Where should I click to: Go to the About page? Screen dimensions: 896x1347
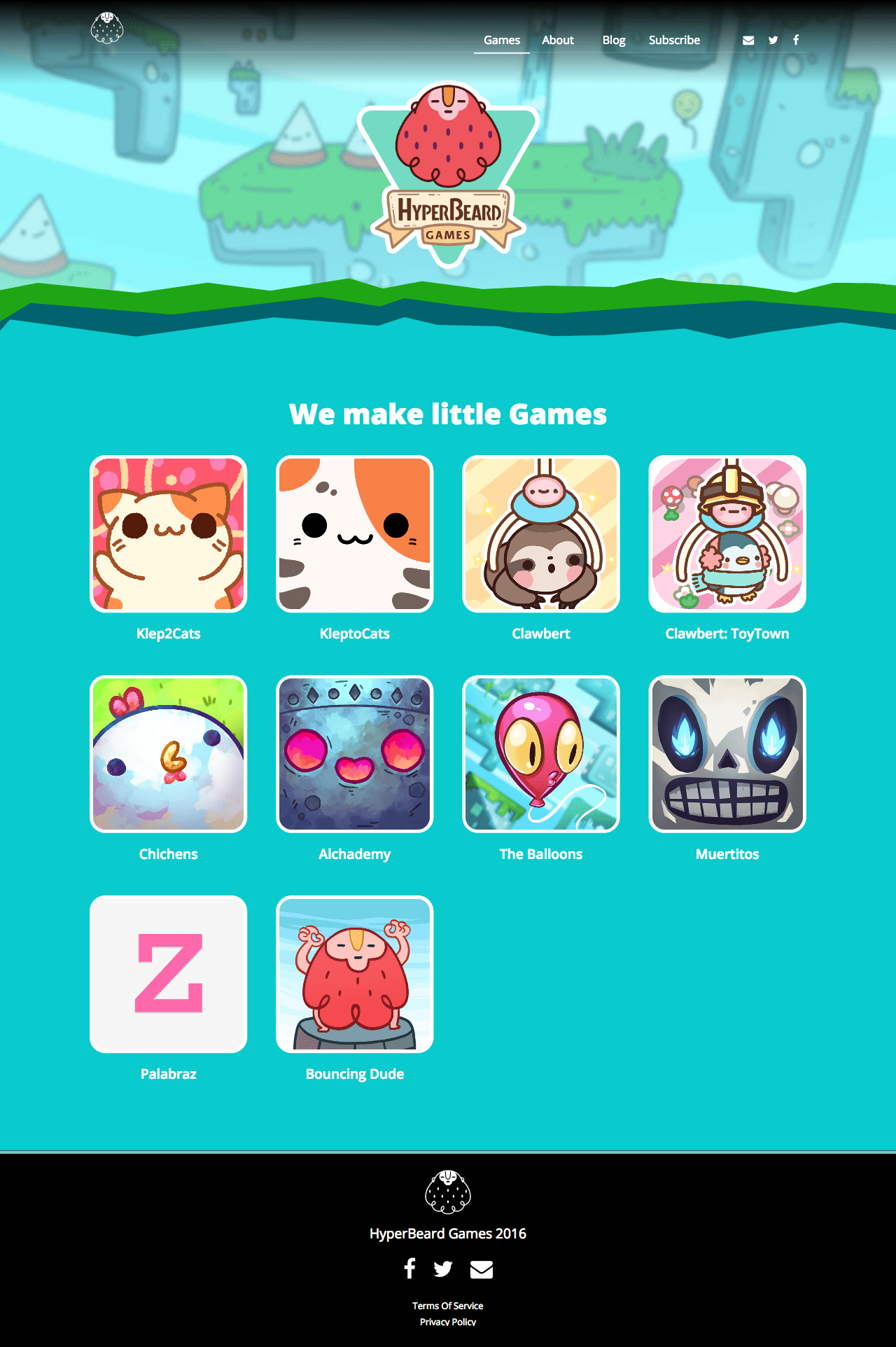(557, 40)
